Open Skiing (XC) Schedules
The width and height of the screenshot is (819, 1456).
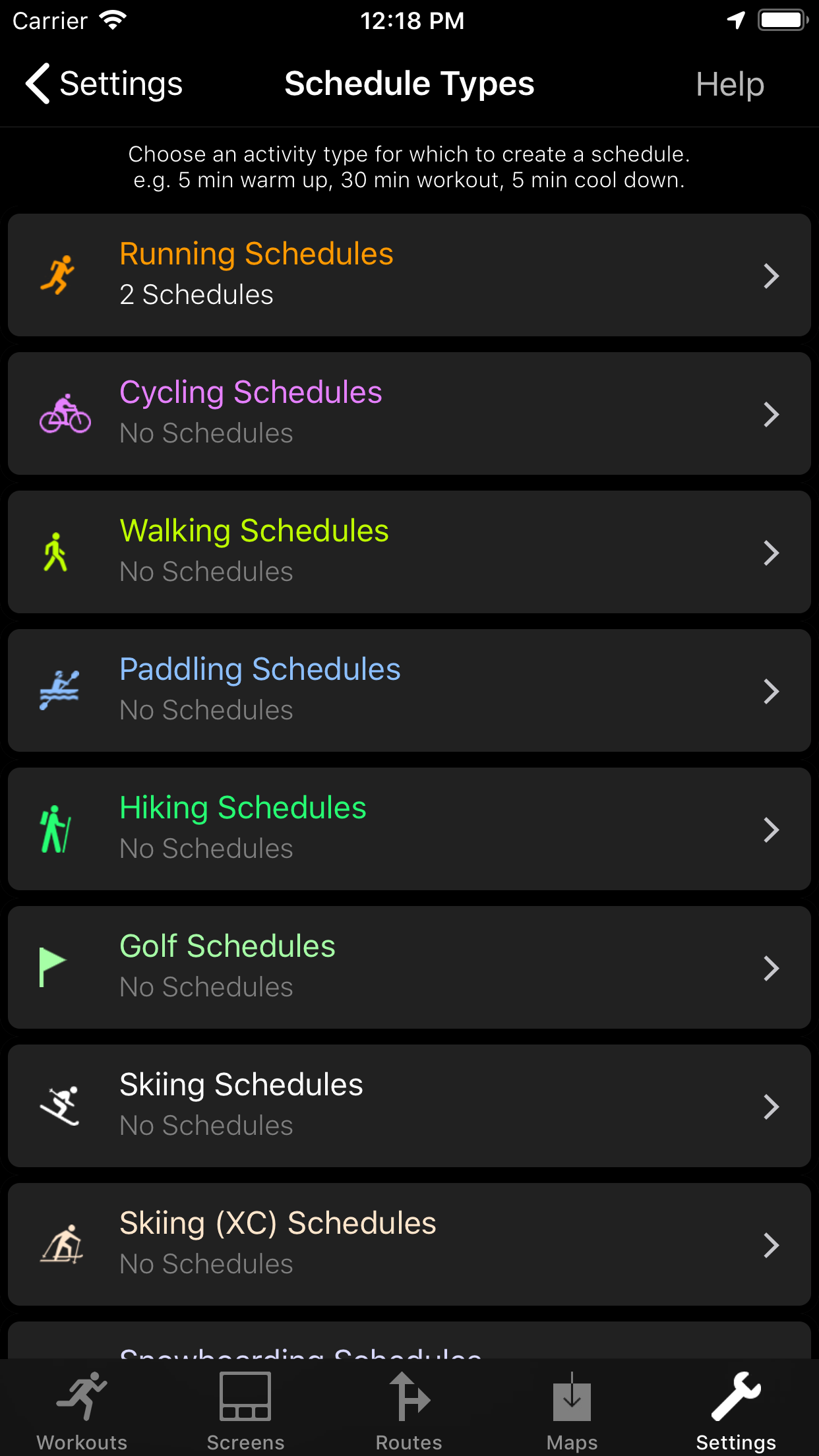(409, 1244)
